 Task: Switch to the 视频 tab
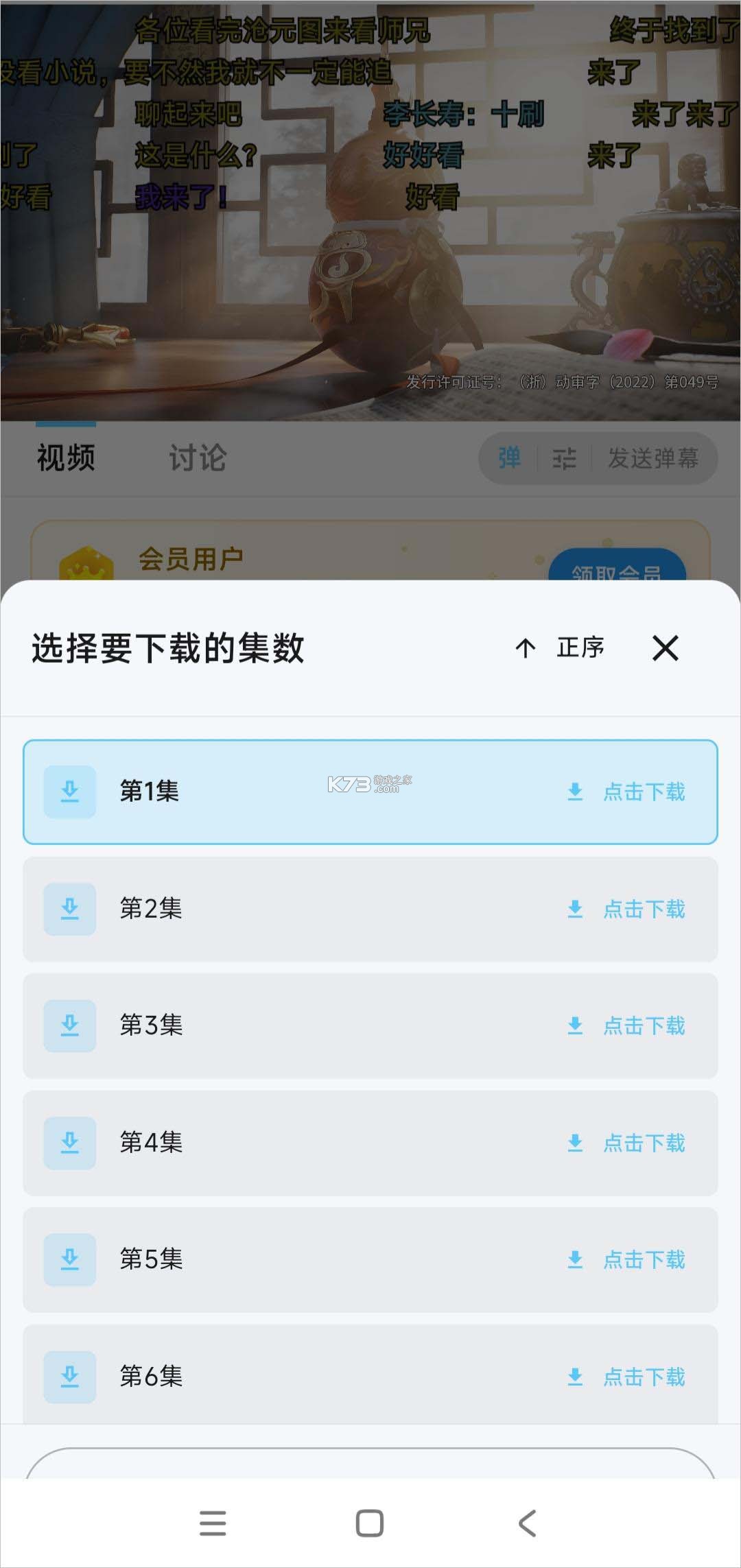point(67,458)
